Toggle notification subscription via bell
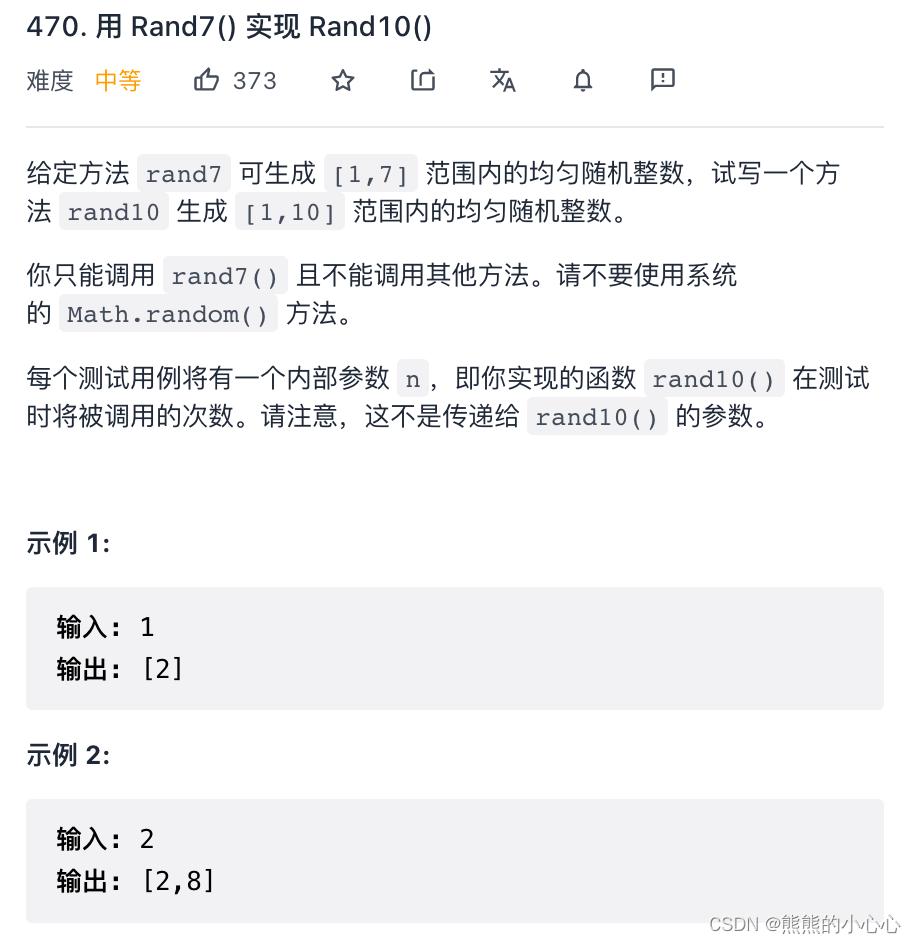The height and width of the screenshot is (944, 916). pyautogui.click(x=582, y=80)
